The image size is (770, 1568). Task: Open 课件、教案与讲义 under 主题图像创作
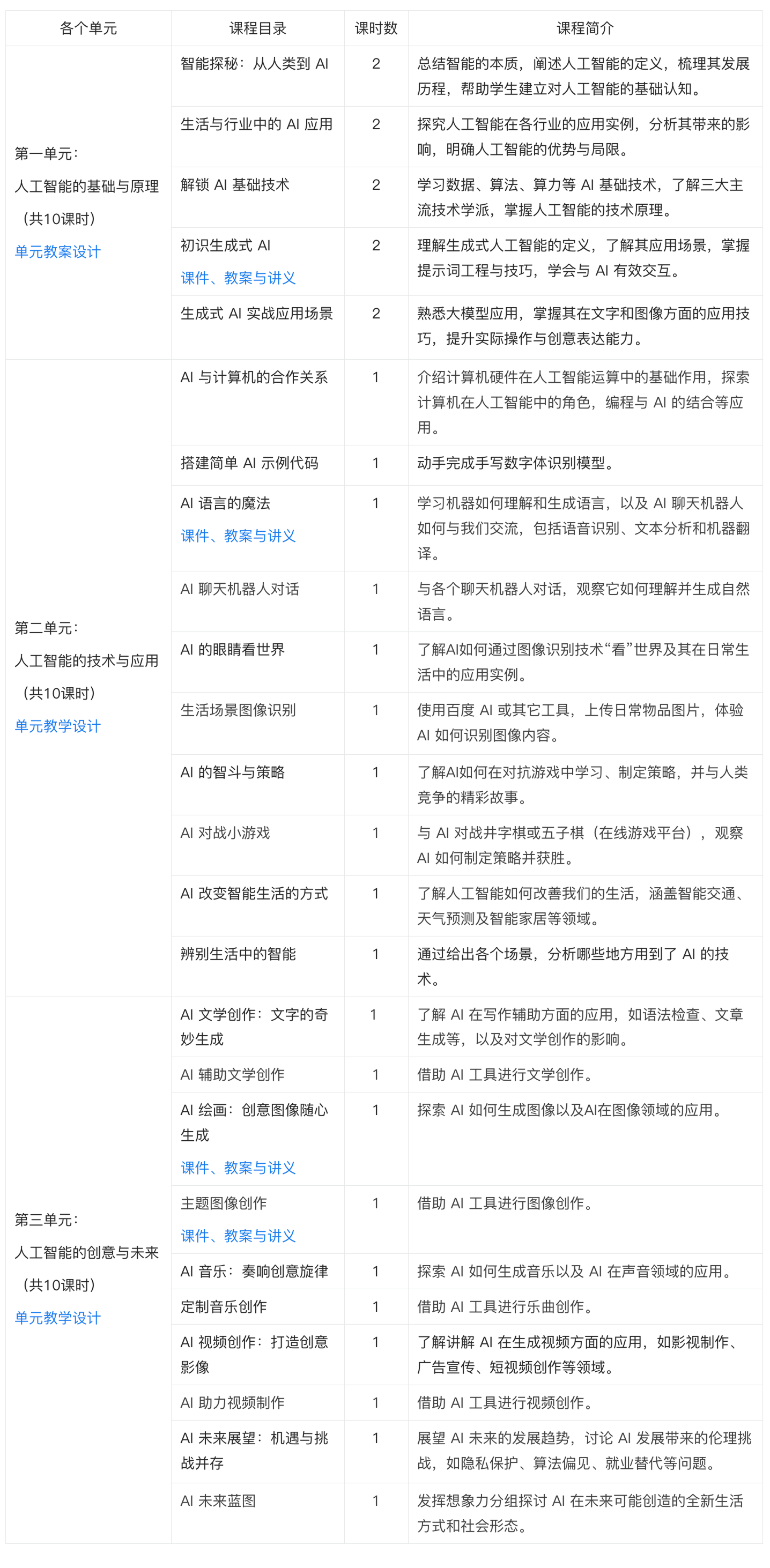238,1236
